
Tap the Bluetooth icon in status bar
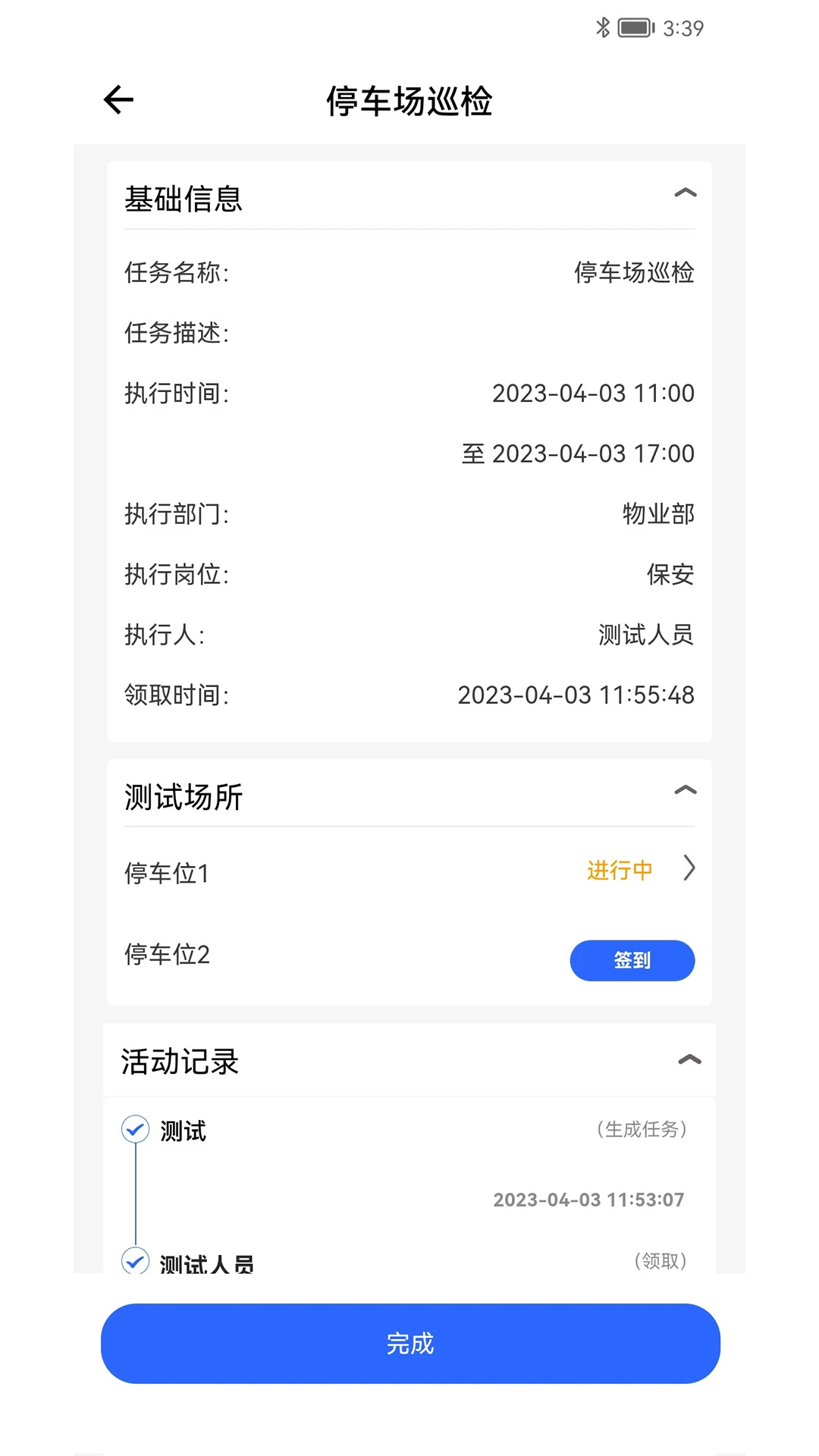tap(603, 27)
